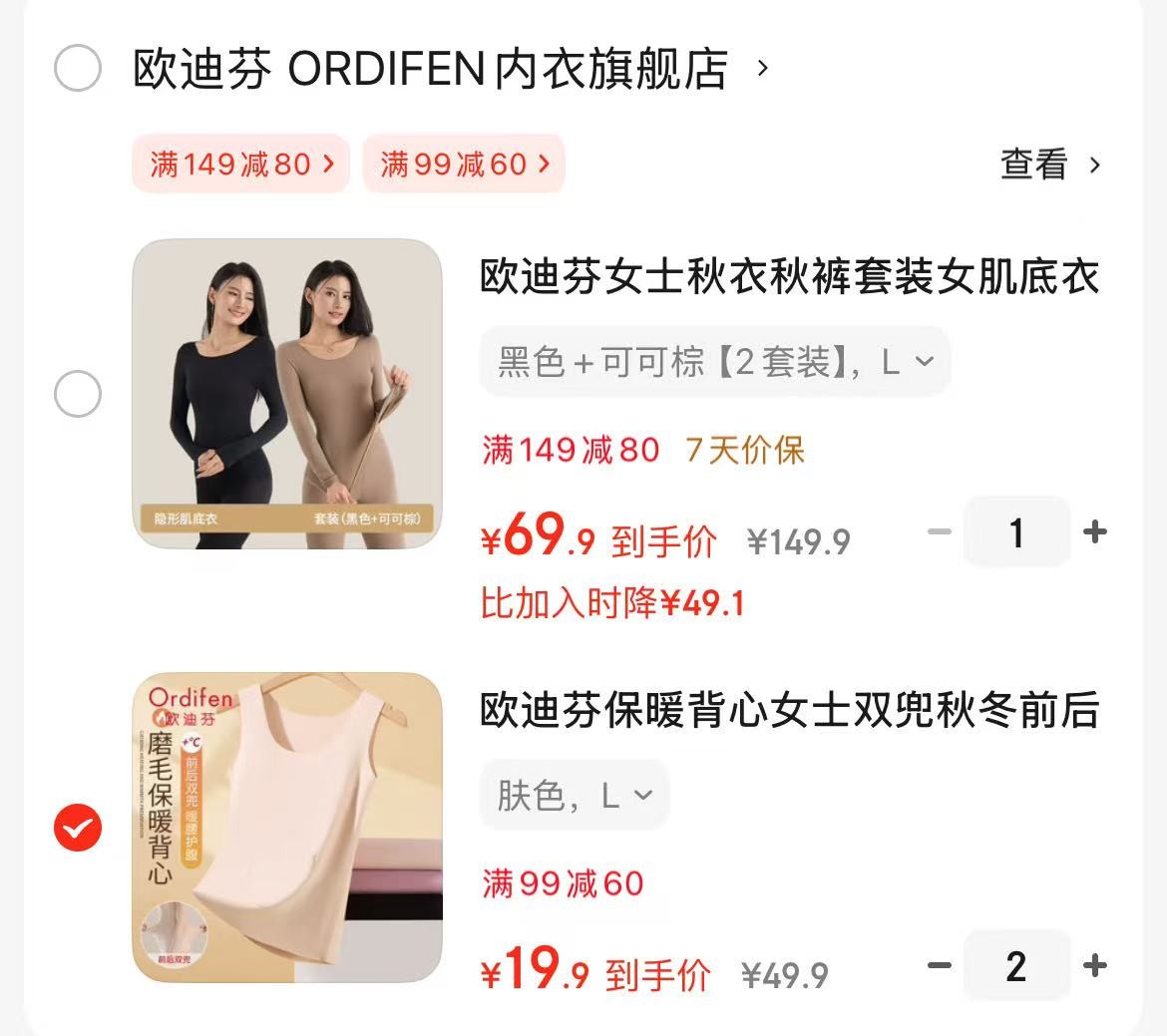Change the 肤色, L variant selection
The height and width of the screenshot is (1036, 1167).
(574, 796)
